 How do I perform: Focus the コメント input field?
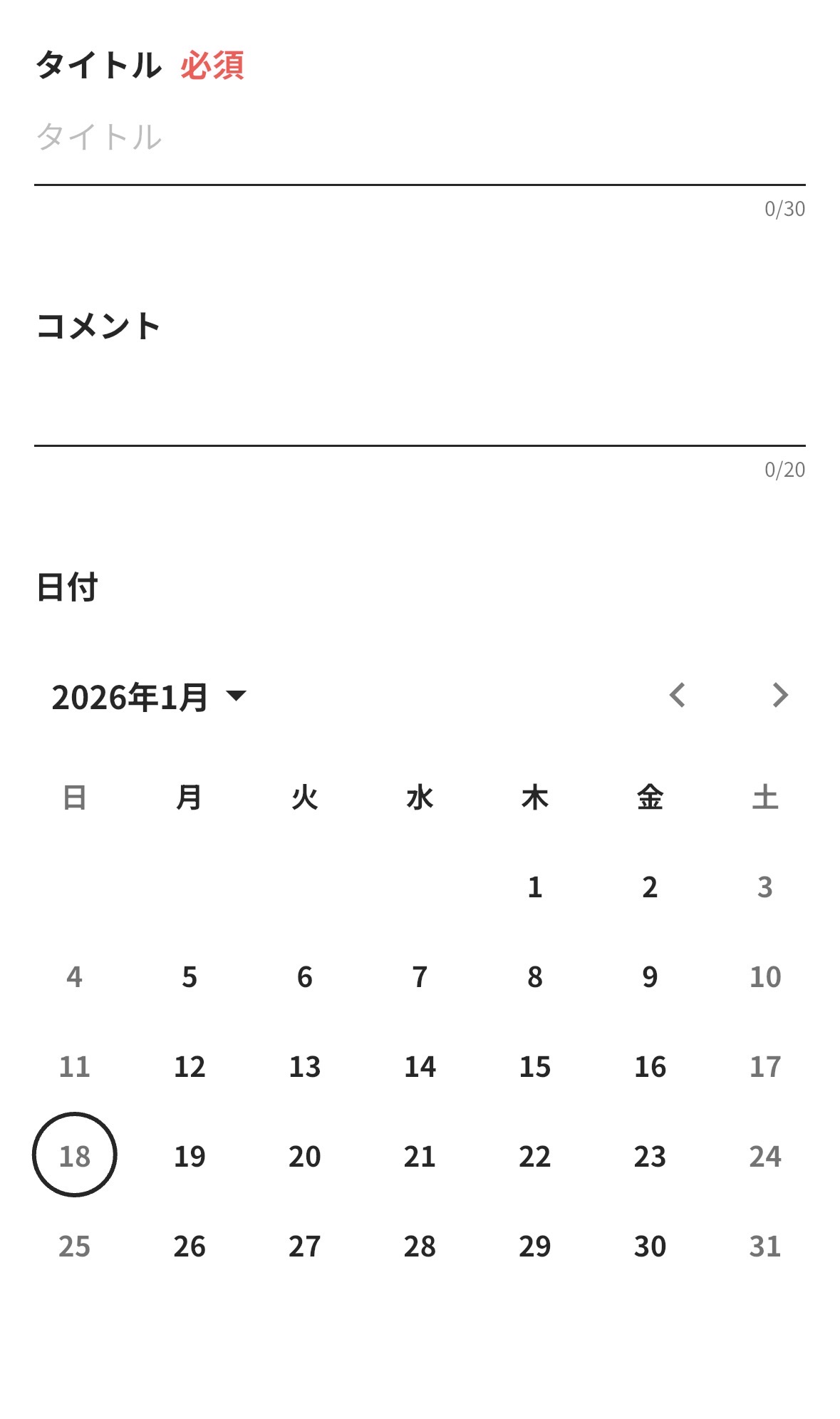(419, 406)
